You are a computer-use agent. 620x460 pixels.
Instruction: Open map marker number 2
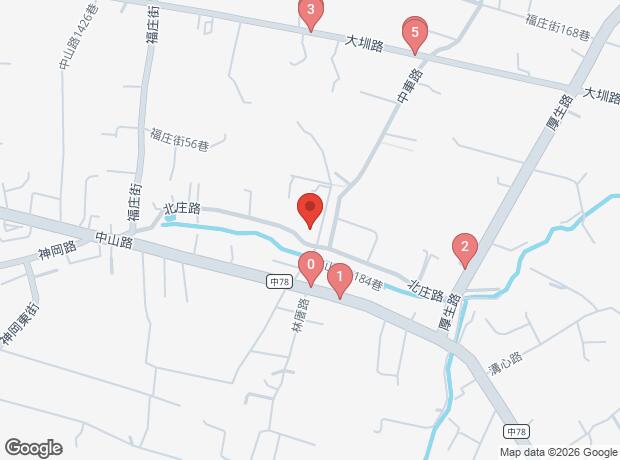(x=463, y=247)
